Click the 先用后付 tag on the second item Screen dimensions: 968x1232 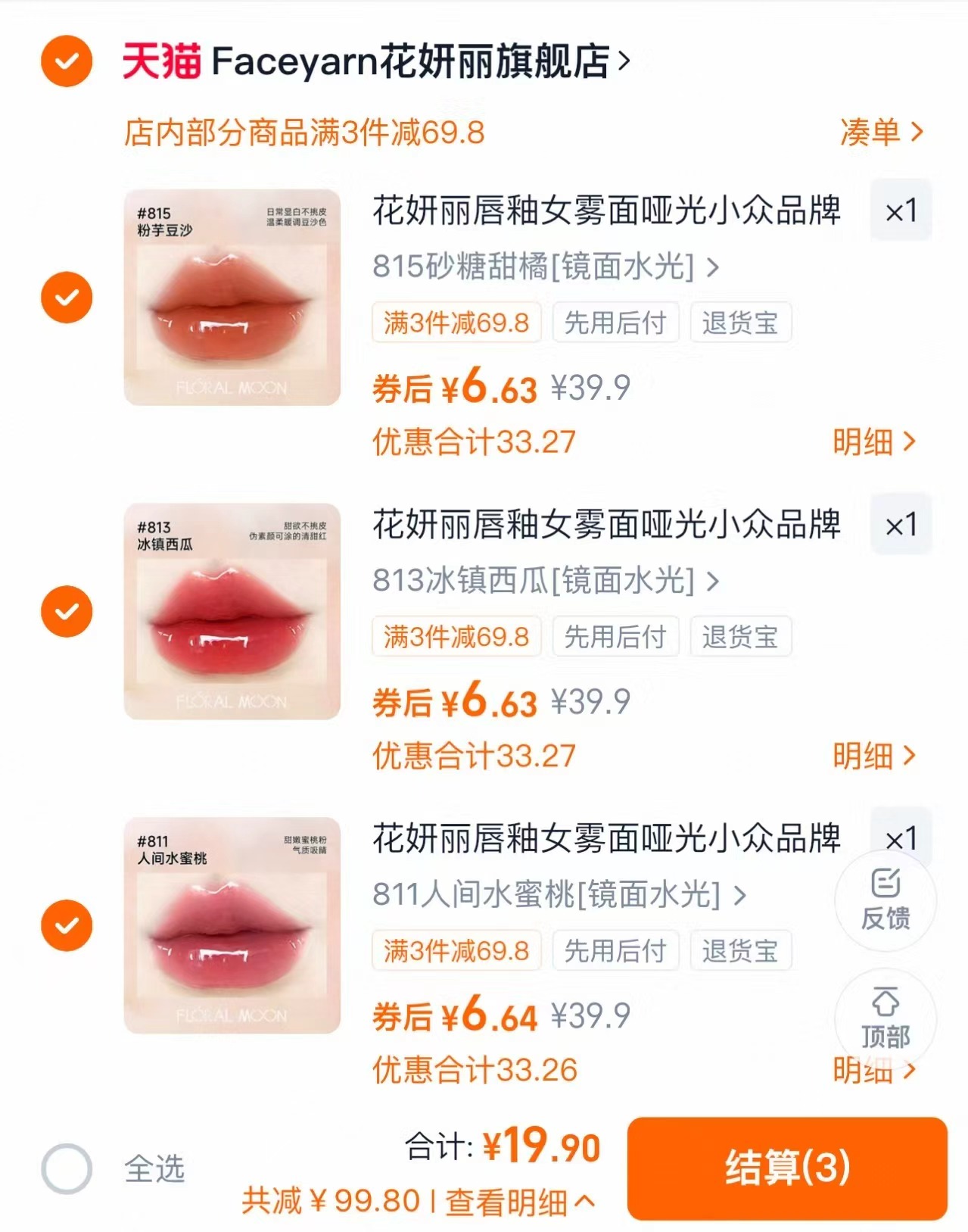point(615,638)
